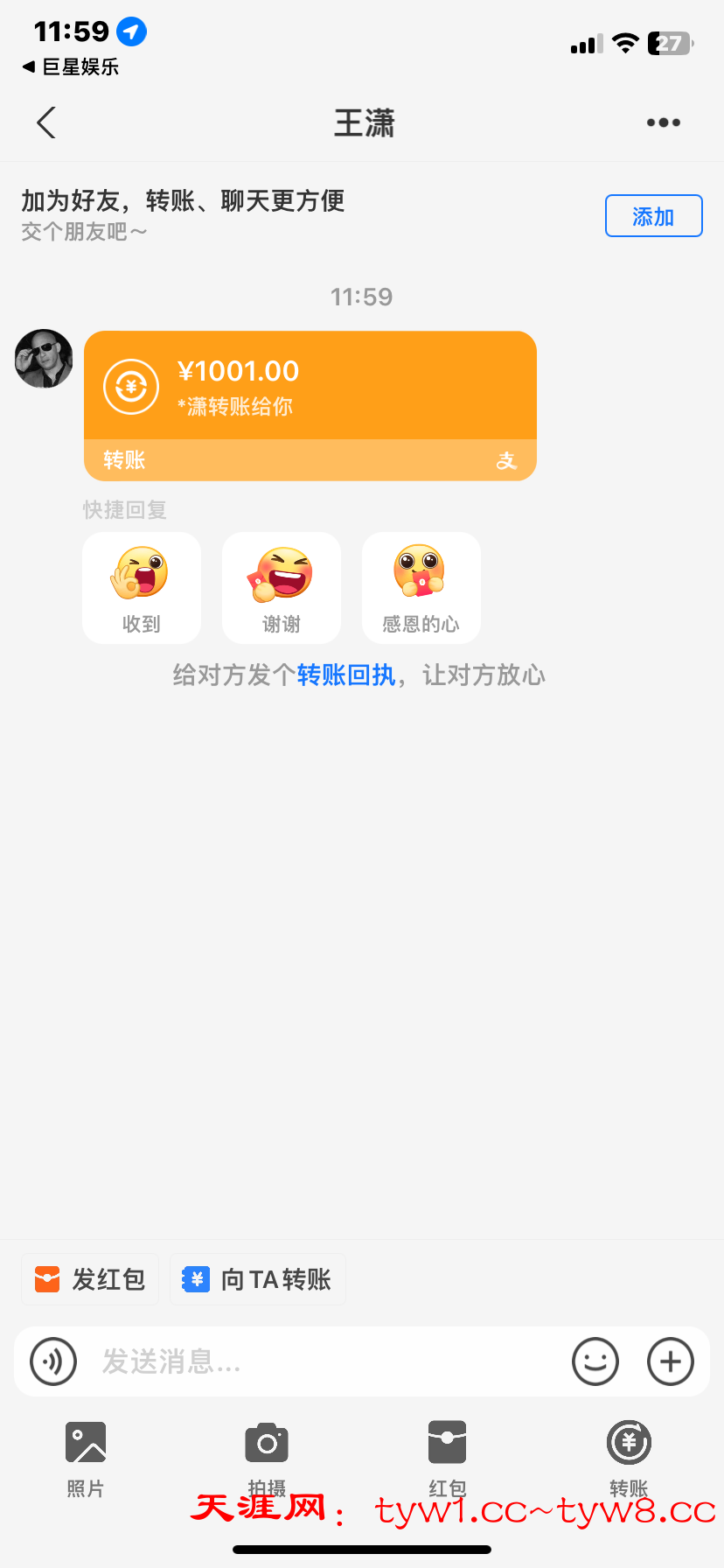This screenshot has width=724, height=1568.
Task: Send the 收到 quick reply
Action: [x=142, y=588]
